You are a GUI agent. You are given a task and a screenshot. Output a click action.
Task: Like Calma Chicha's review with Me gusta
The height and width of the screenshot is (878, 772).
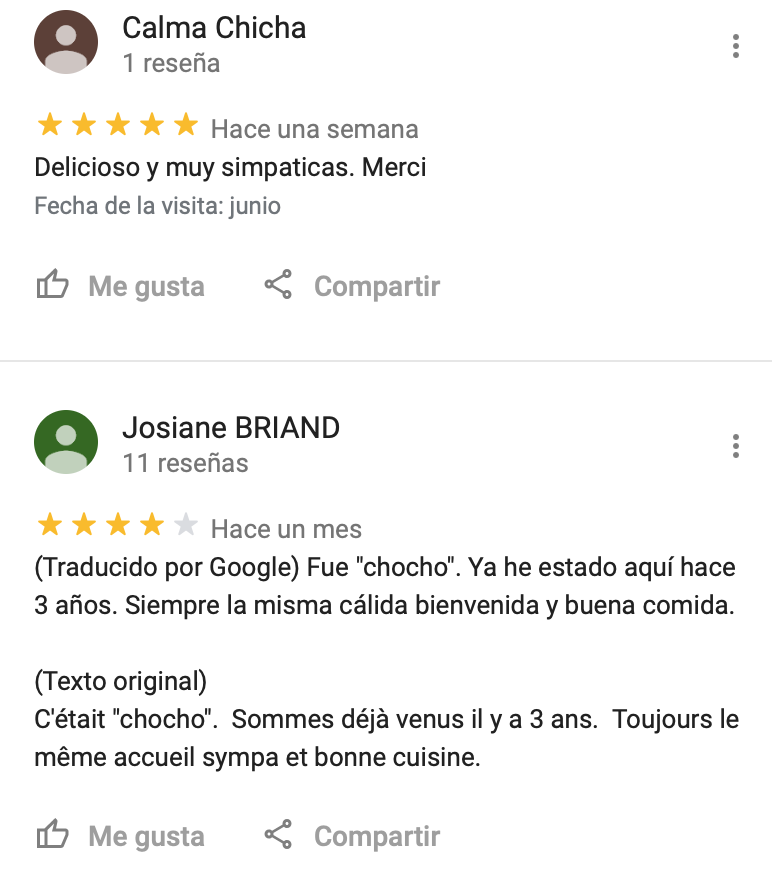pyautogui.click(x=120, y=287)
